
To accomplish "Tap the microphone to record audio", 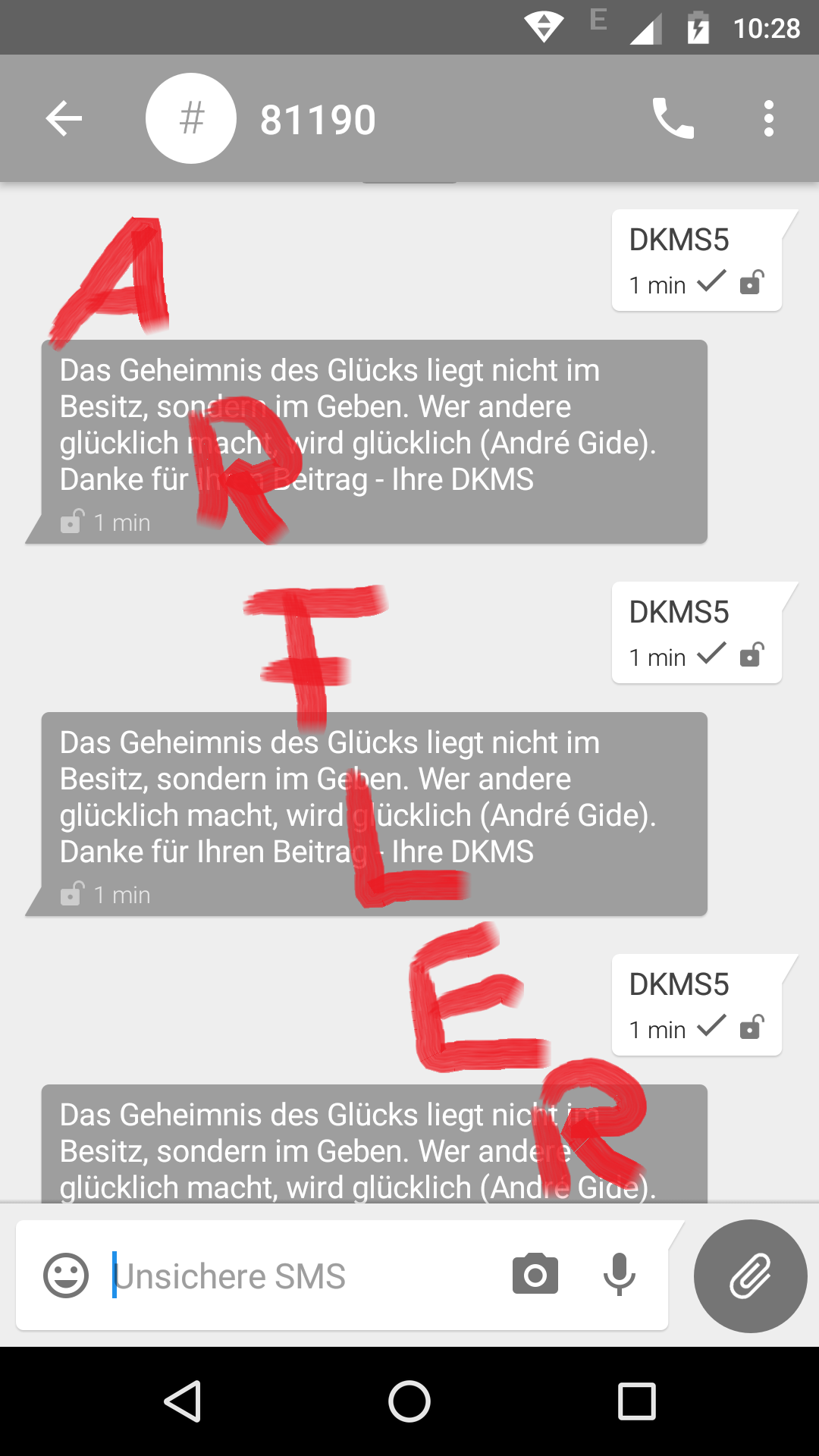I will coord(619,1275).
